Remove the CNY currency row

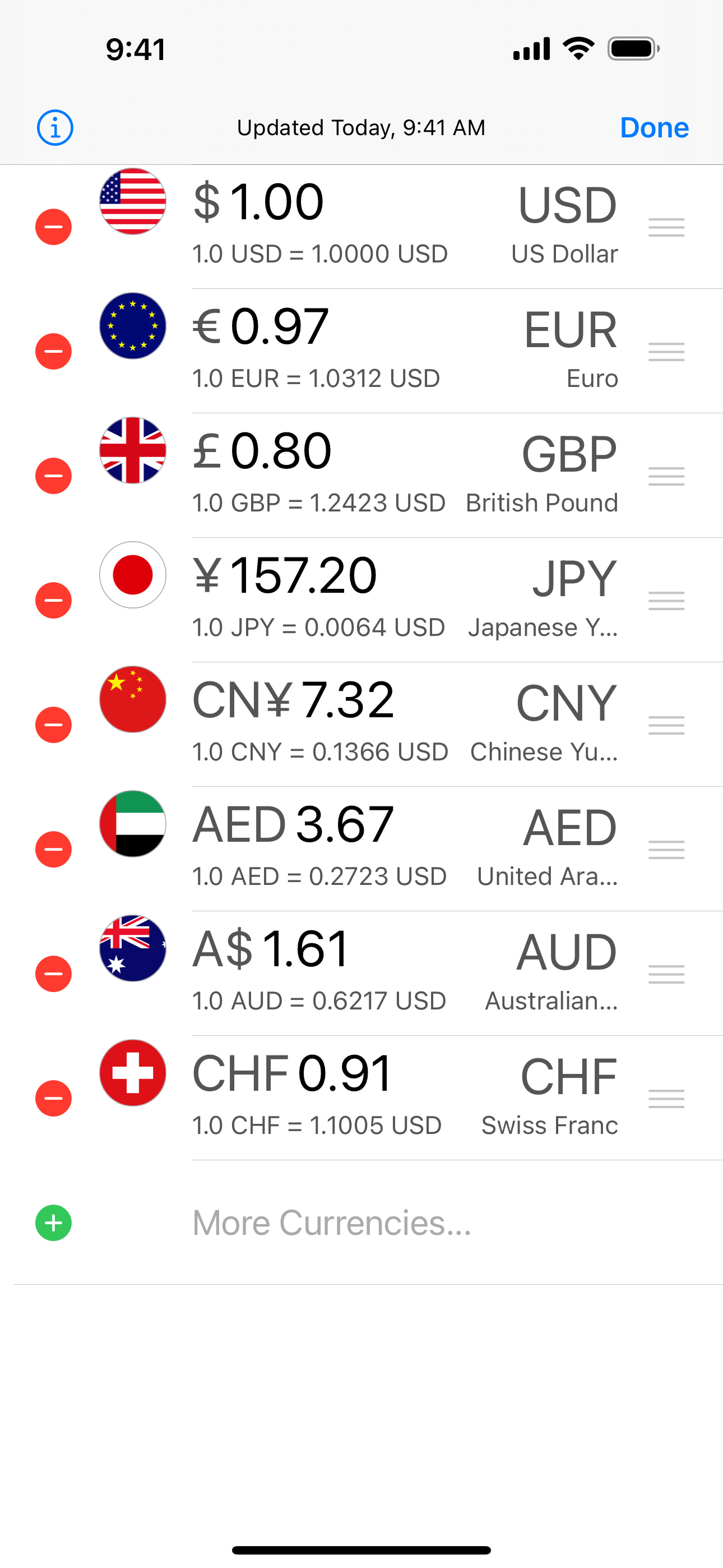[x=54, y=725]
